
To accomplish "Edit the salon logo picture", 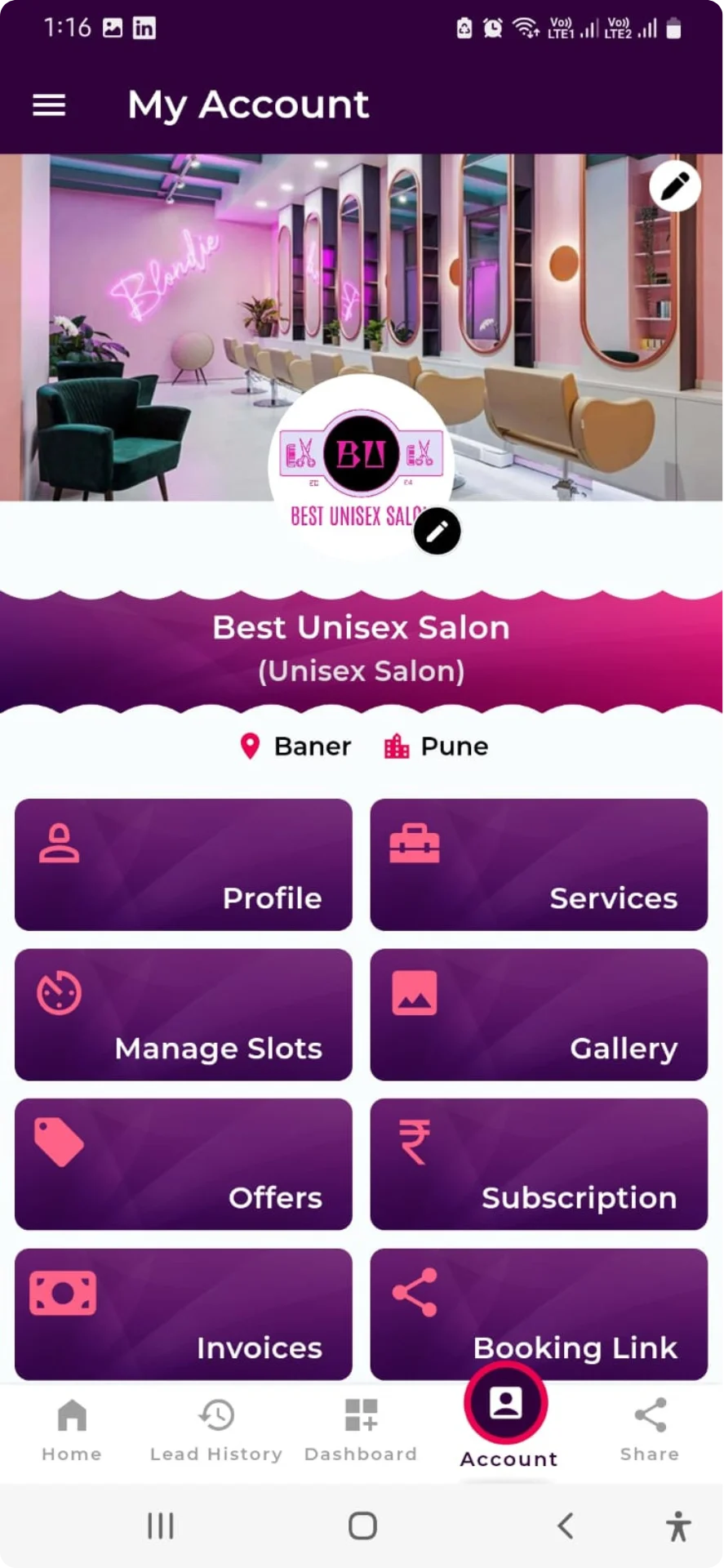I will pos(437,531).
